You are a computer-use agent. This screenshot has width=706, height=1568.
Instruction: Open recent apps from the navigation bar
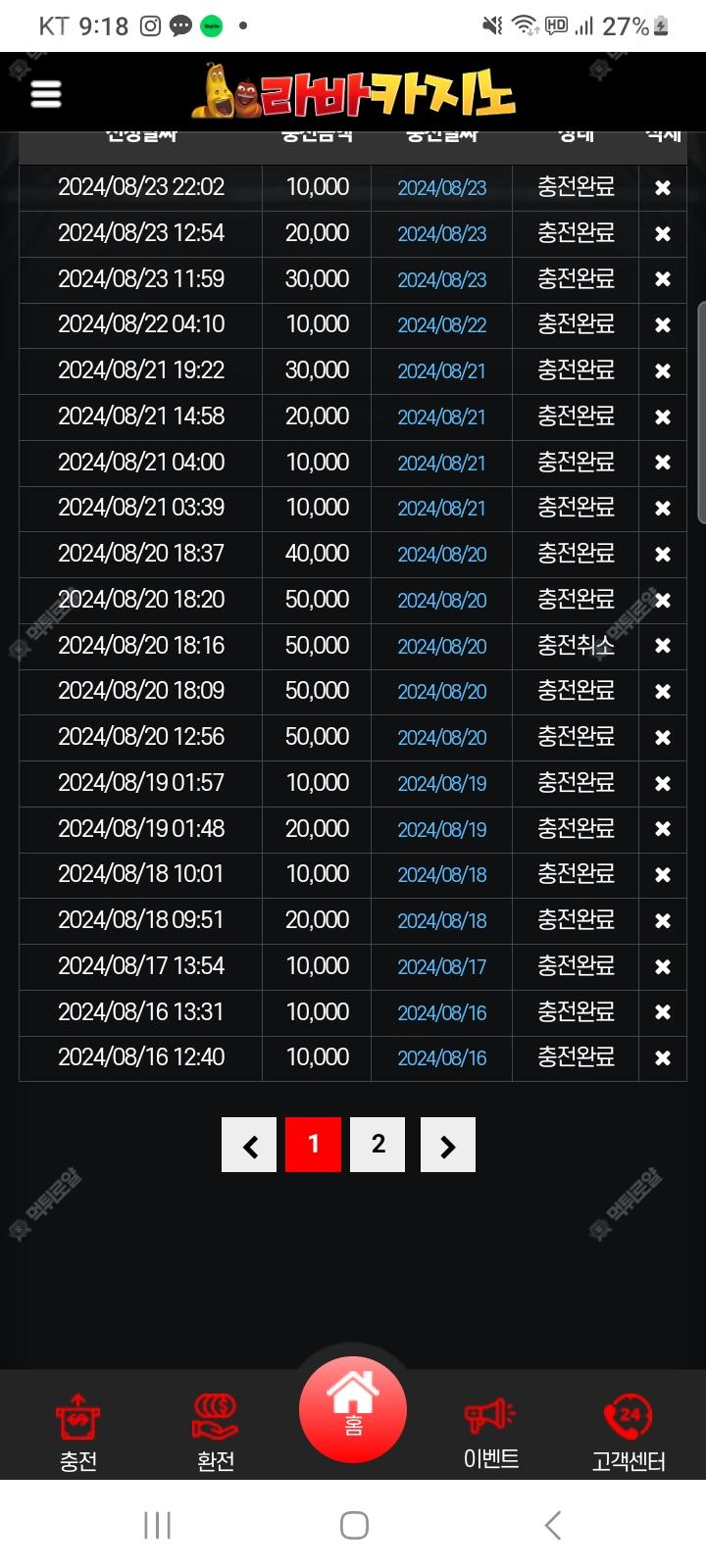click(x=157, y=1525)
